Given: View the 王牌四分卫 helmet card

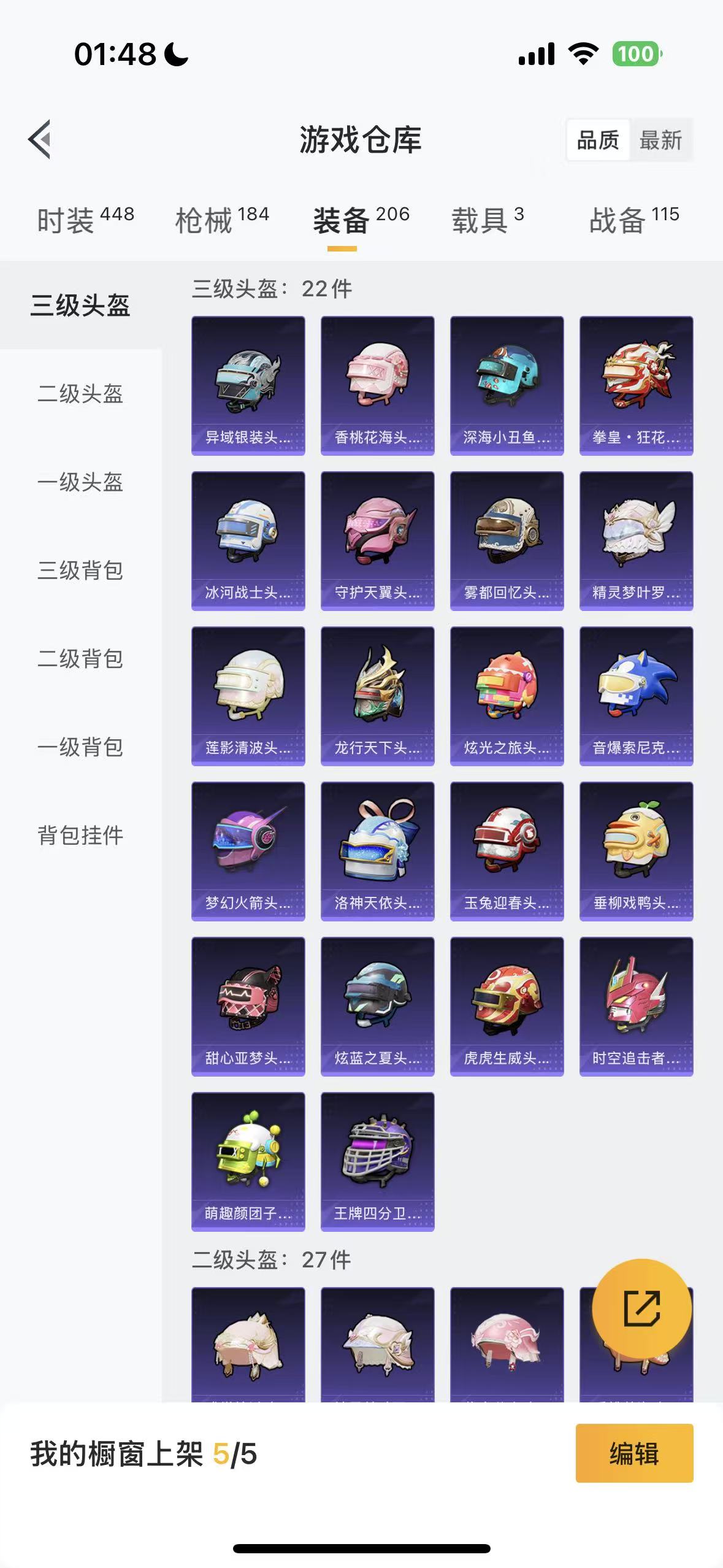Looking at the screenshot, I should click(377, 1161).
